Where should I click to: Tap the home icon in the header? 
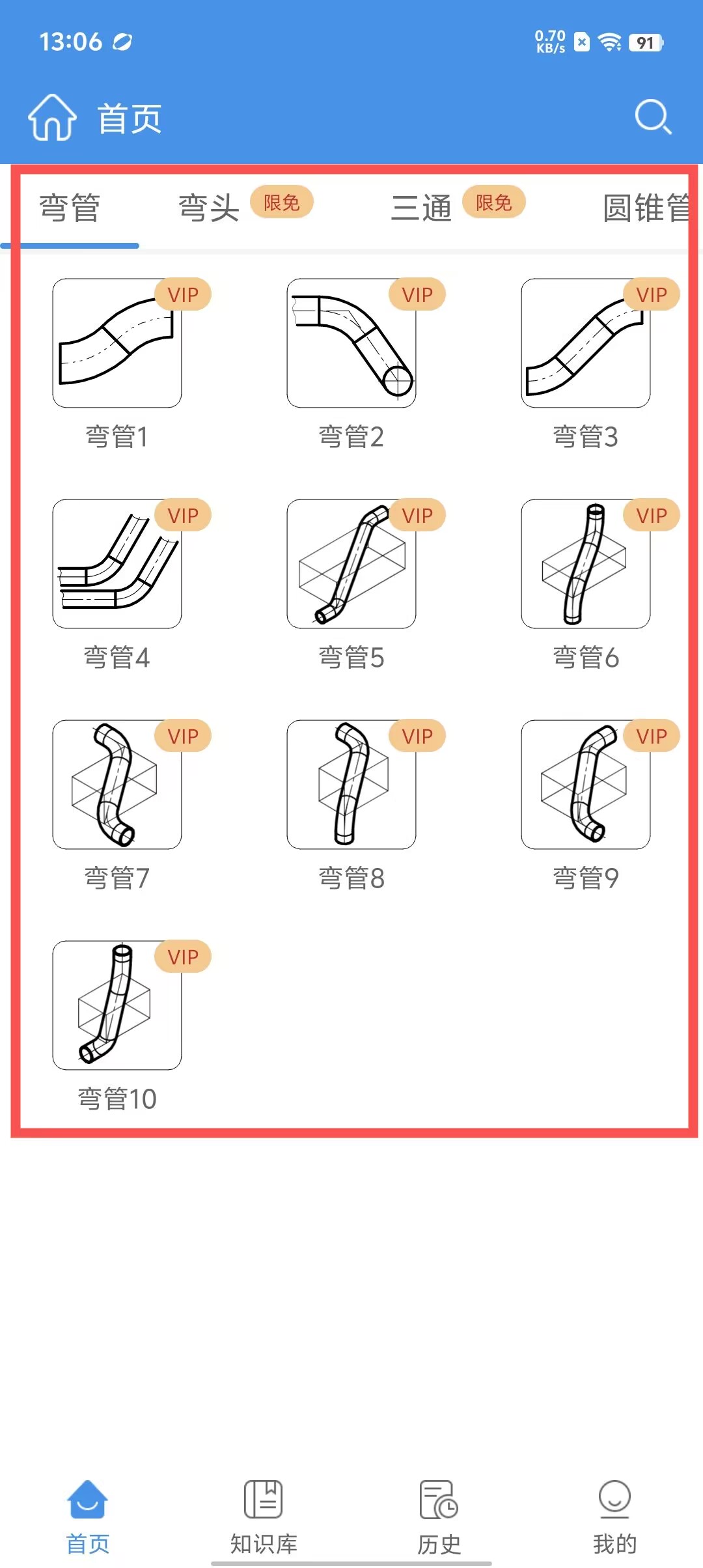click(52, 117)
